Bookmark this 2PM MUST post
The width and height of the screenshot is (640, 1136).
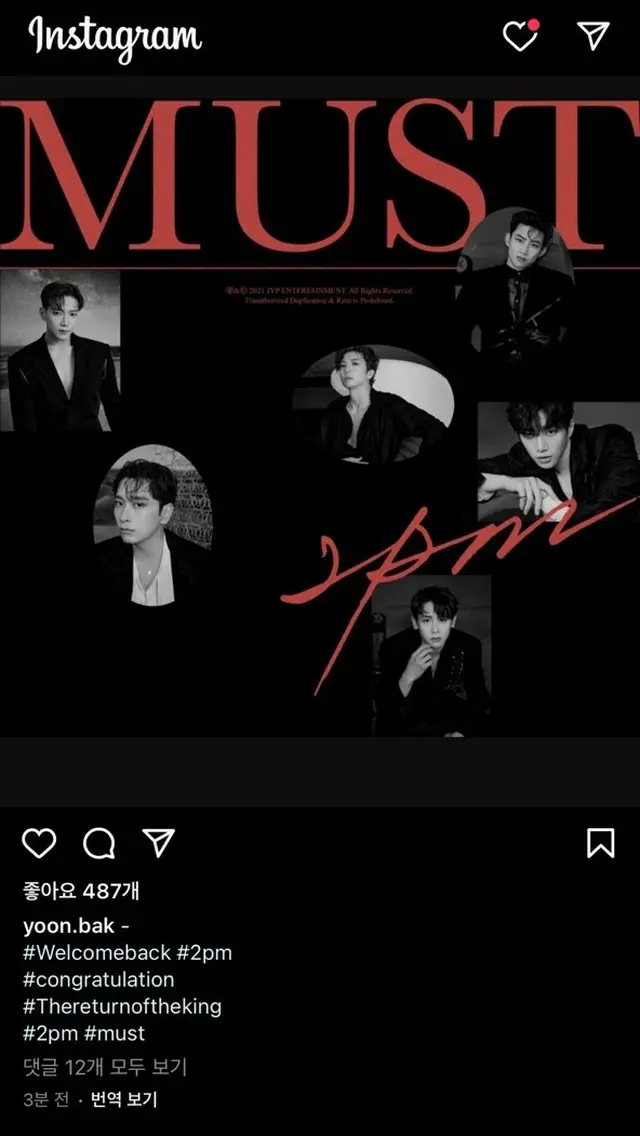(600, 843)
